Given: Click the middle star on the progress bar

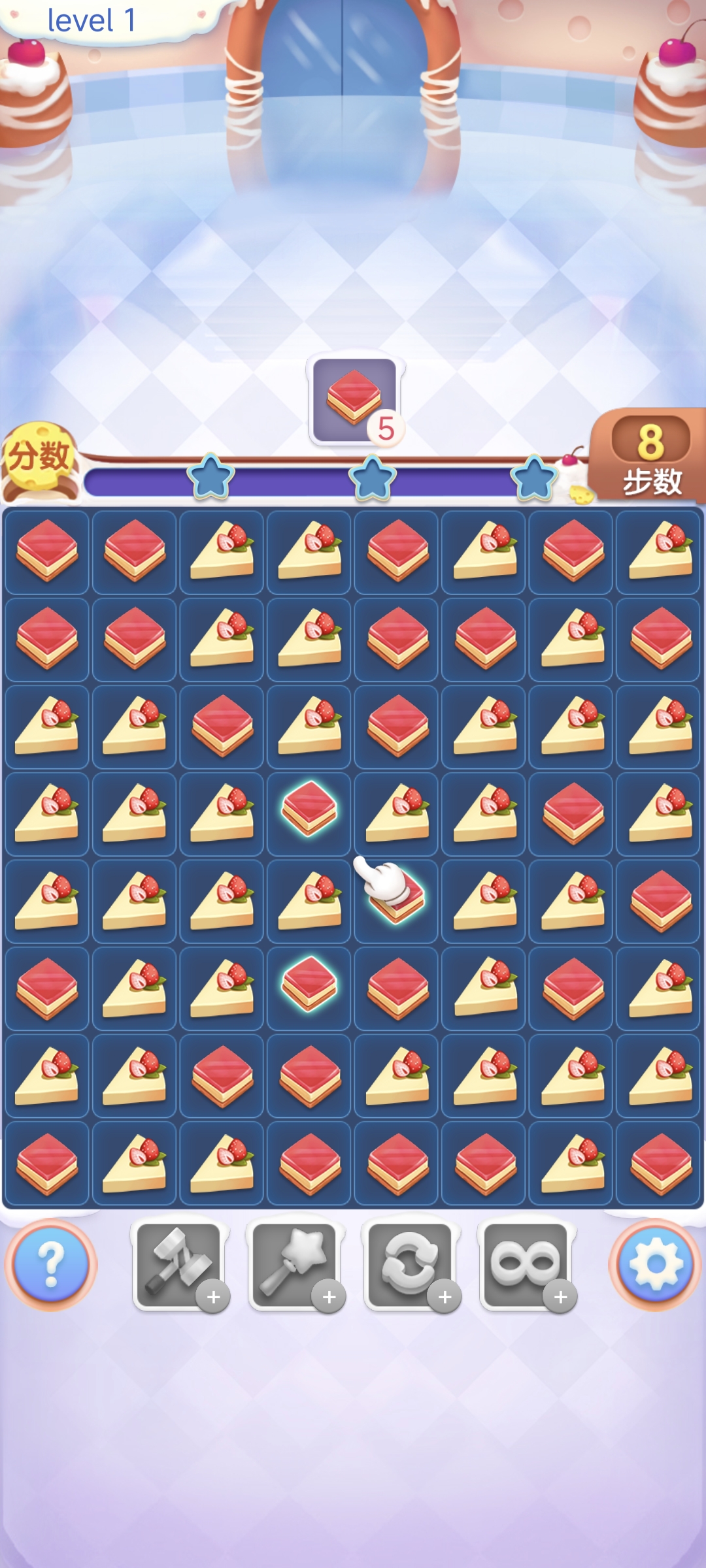Looking at the screenshot, I should pyautogui.click(x=373, y=482).
